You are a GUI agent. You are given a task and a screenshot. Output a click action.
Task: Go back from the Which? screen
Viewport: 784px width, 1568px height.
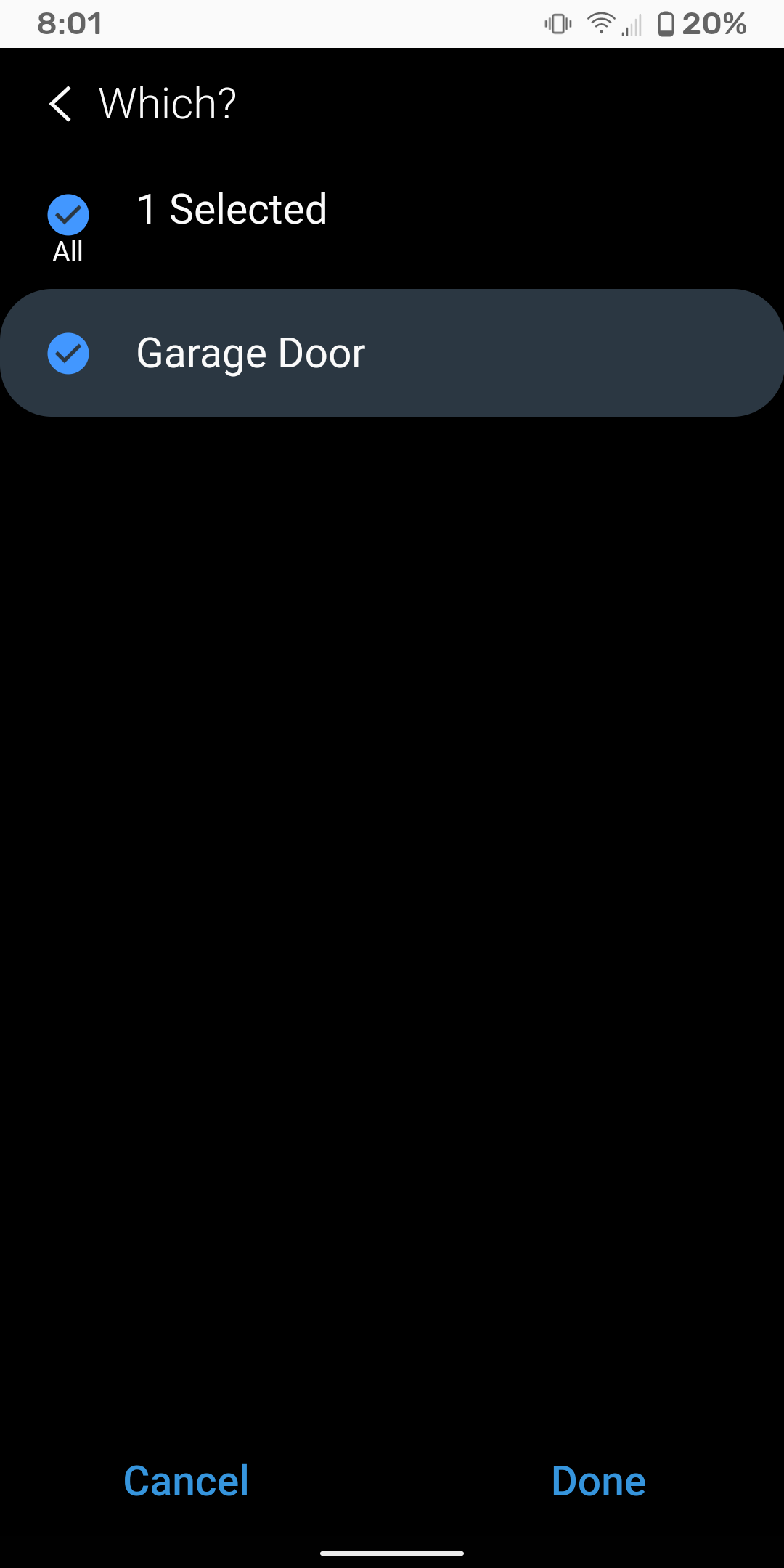[61, 104]
